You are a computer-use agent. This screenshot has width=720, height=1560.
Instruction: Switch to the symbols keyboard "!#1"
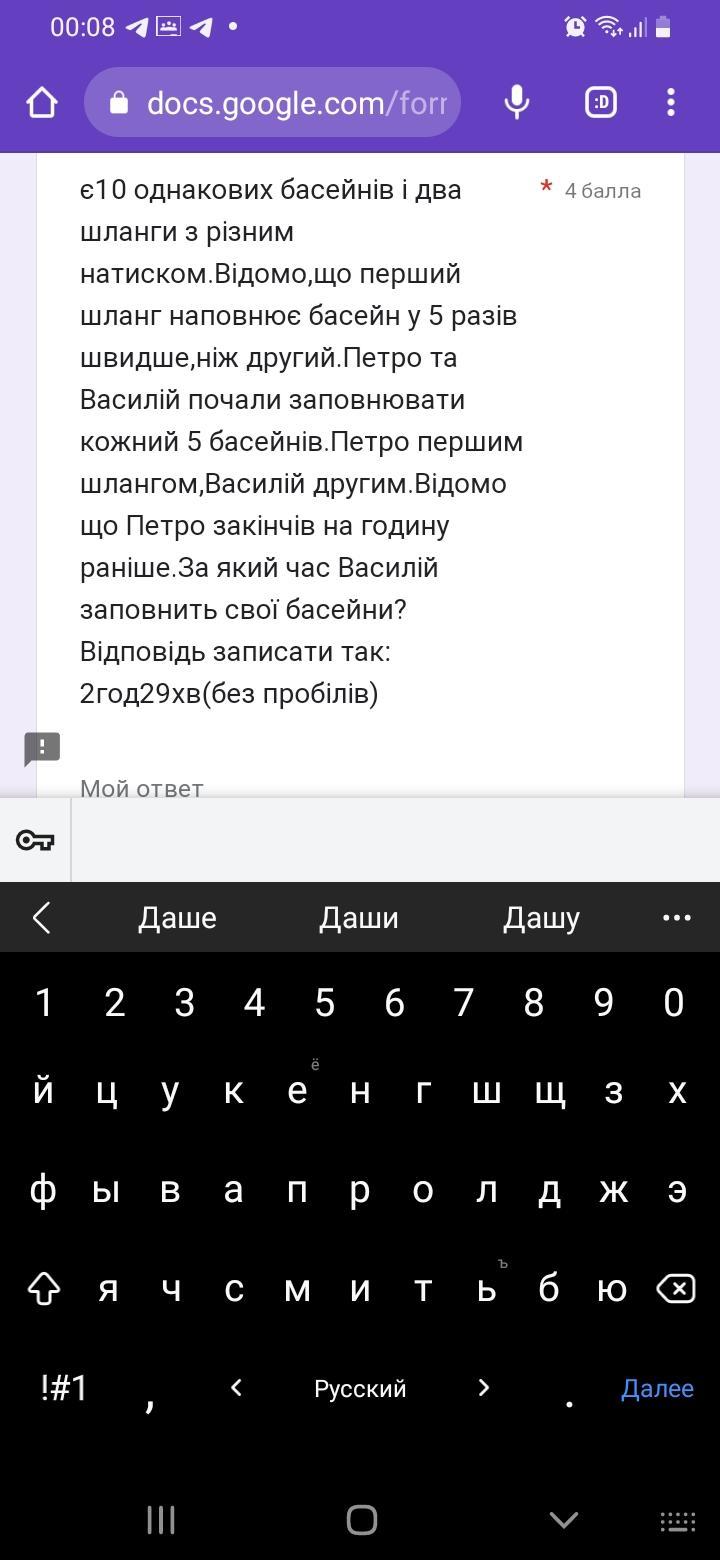tap(64, 1388)
